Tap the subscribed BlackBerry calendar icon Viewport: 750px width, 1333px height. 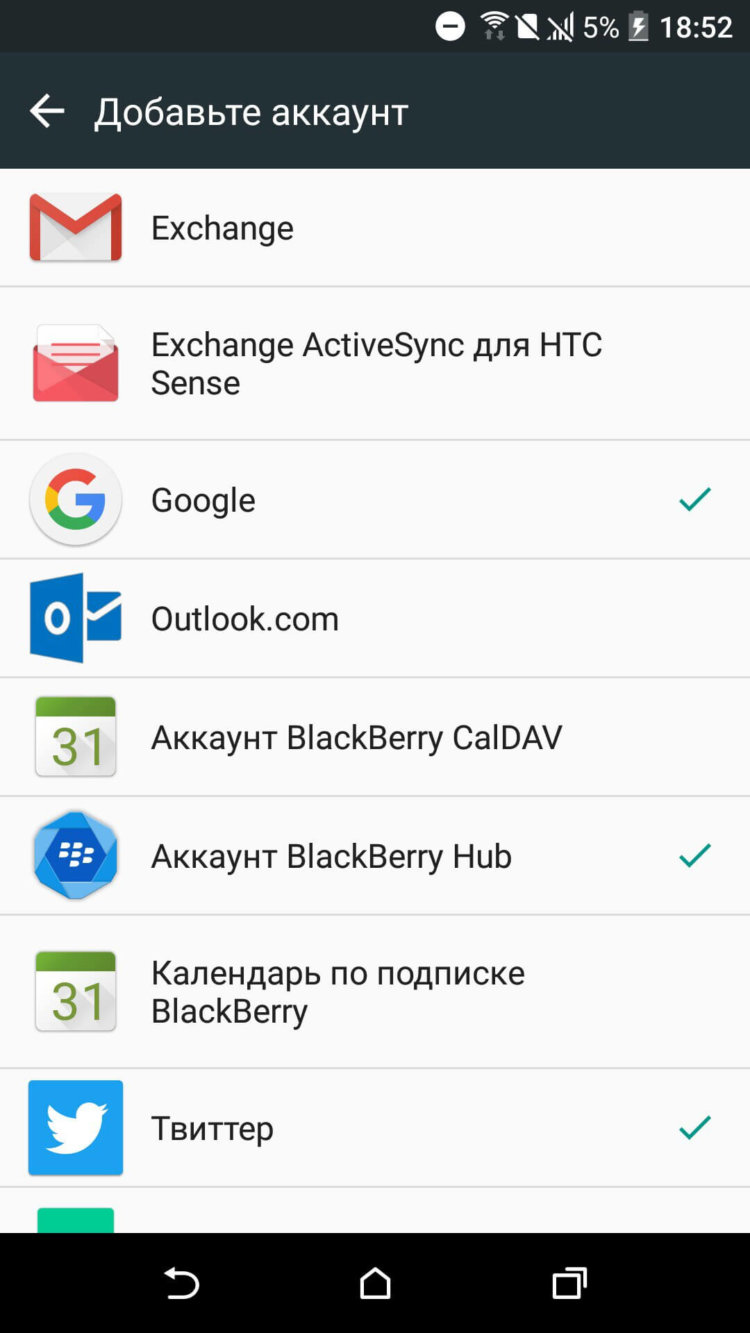point(75,991)
